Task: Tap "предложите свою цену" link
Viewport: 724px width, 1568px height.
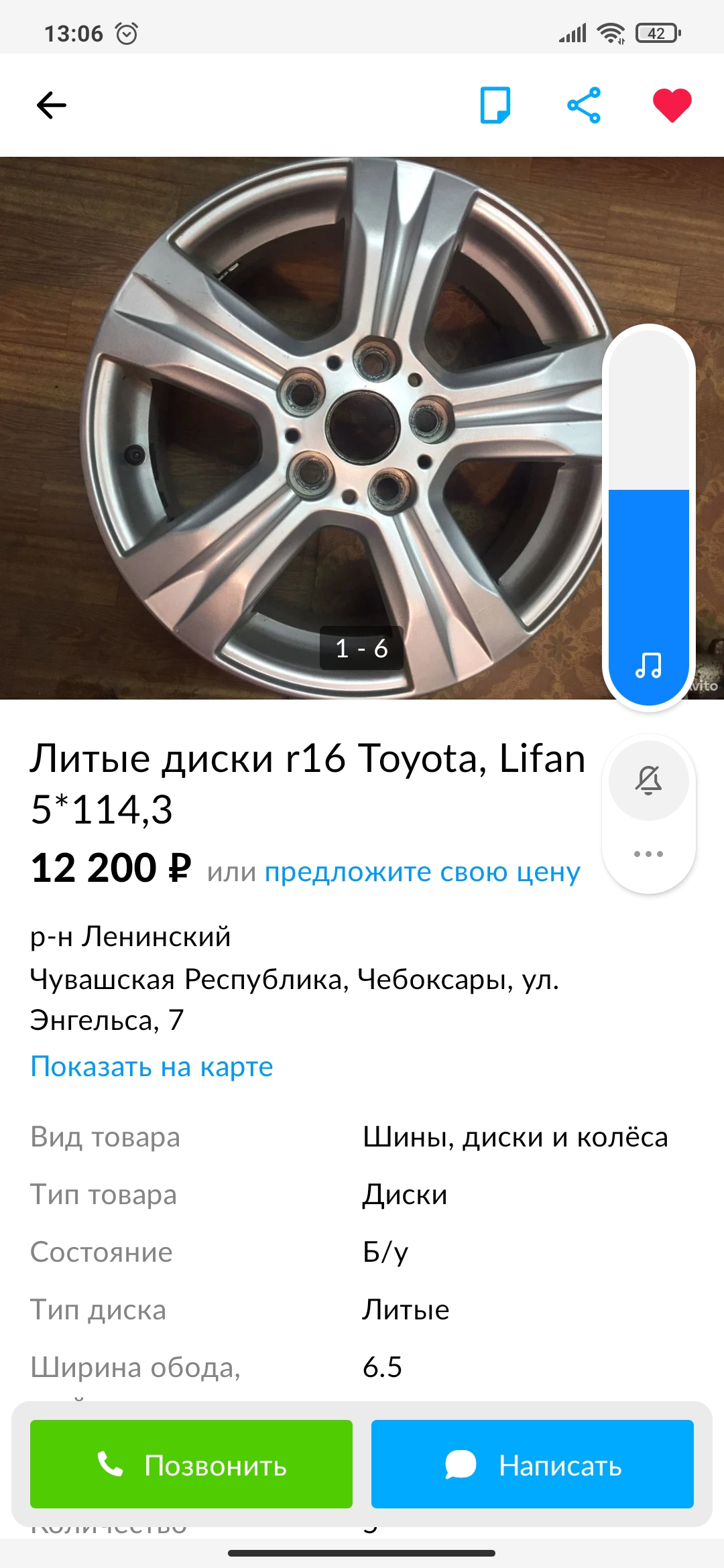Action: pos(422,872)
